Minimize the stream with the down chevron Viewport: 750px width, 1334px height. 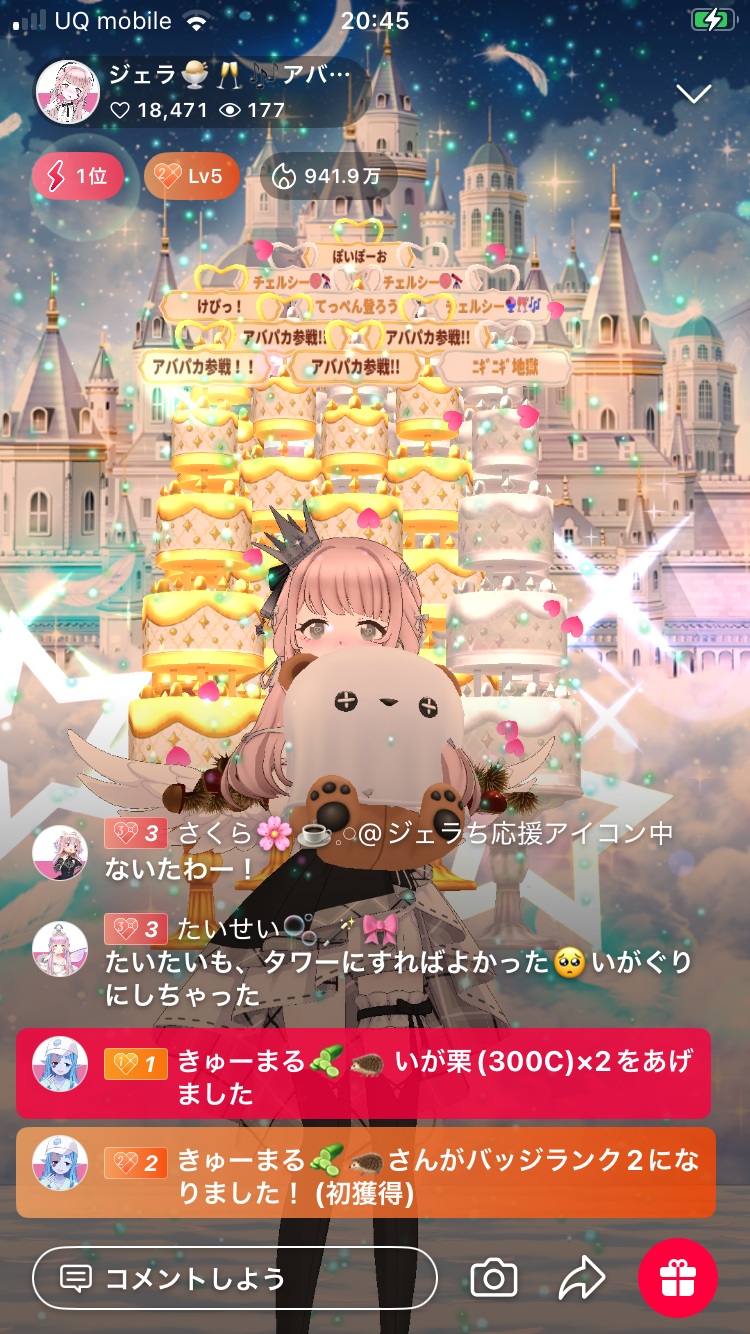pyautogui.click(x=693, y=94)
